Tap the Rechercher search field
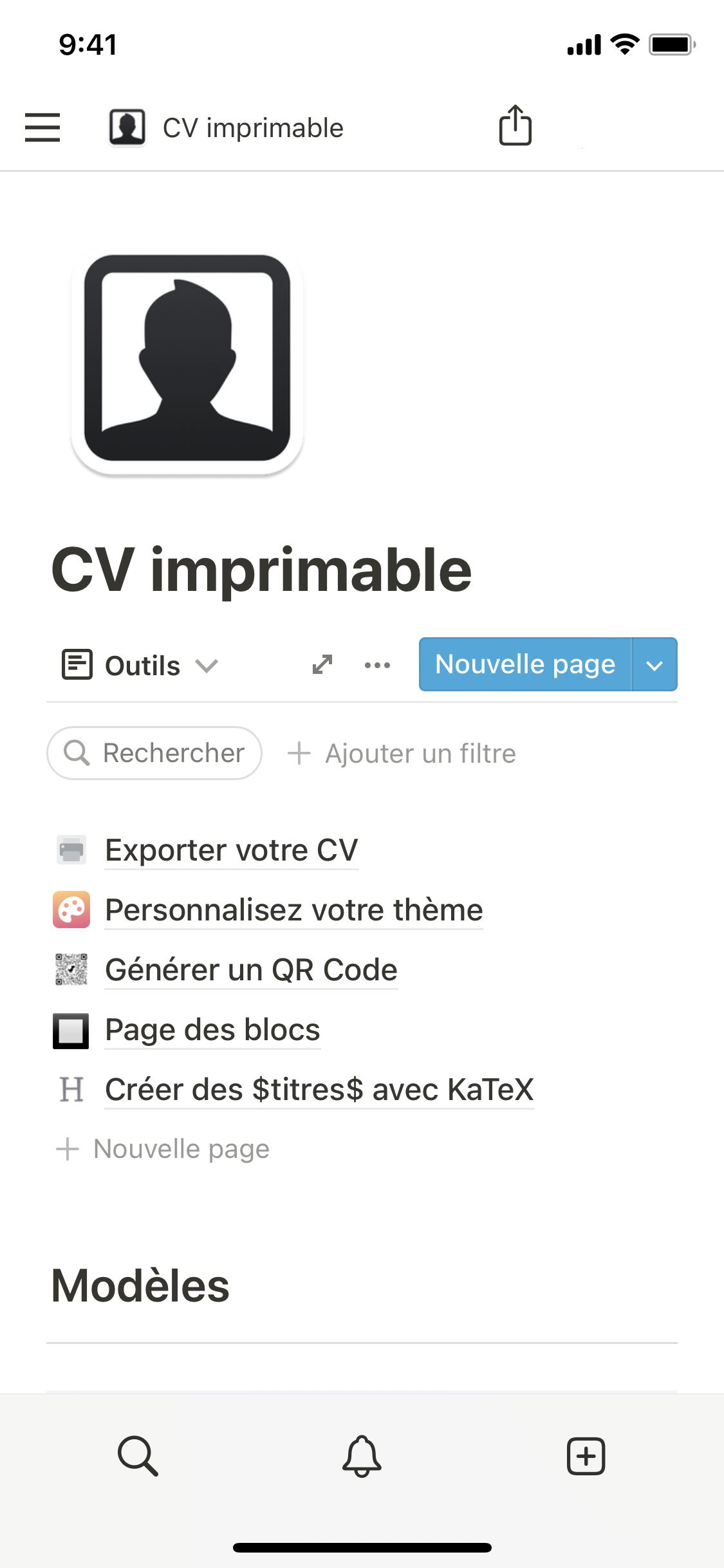 point(154,753)
